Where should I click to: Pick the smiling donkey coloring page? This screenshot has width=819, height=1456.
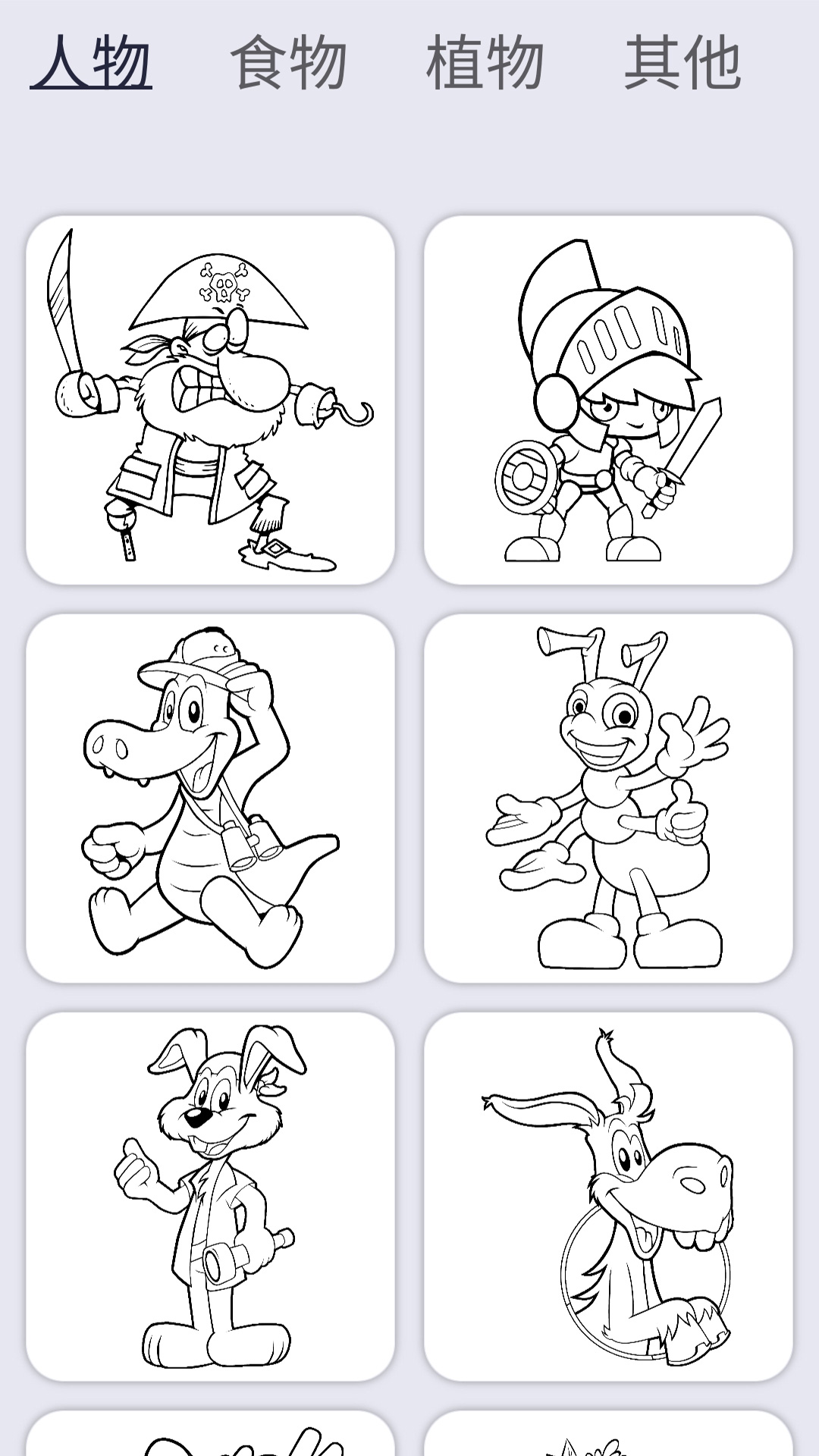(608, 1197)
